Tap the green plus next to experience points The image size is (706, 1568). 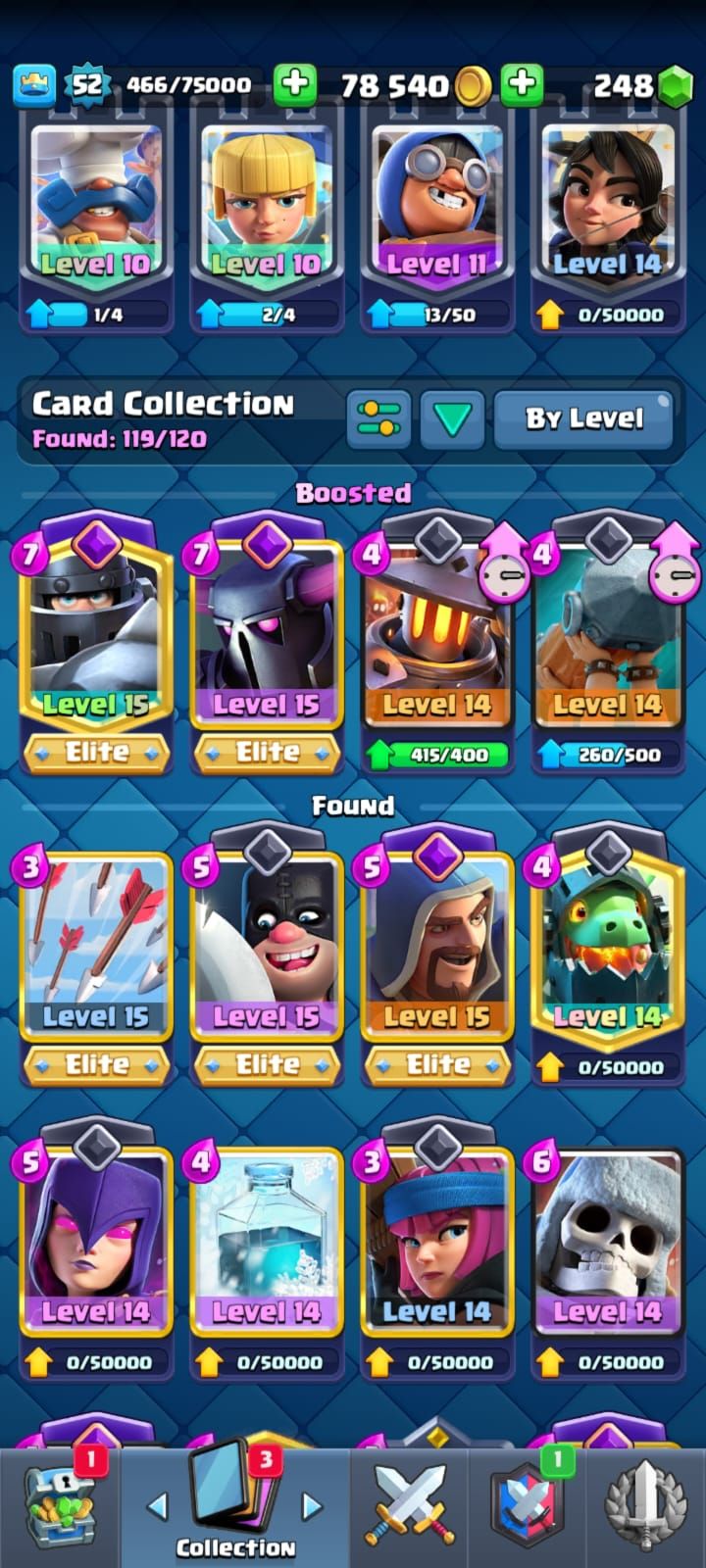pos(294,85)
